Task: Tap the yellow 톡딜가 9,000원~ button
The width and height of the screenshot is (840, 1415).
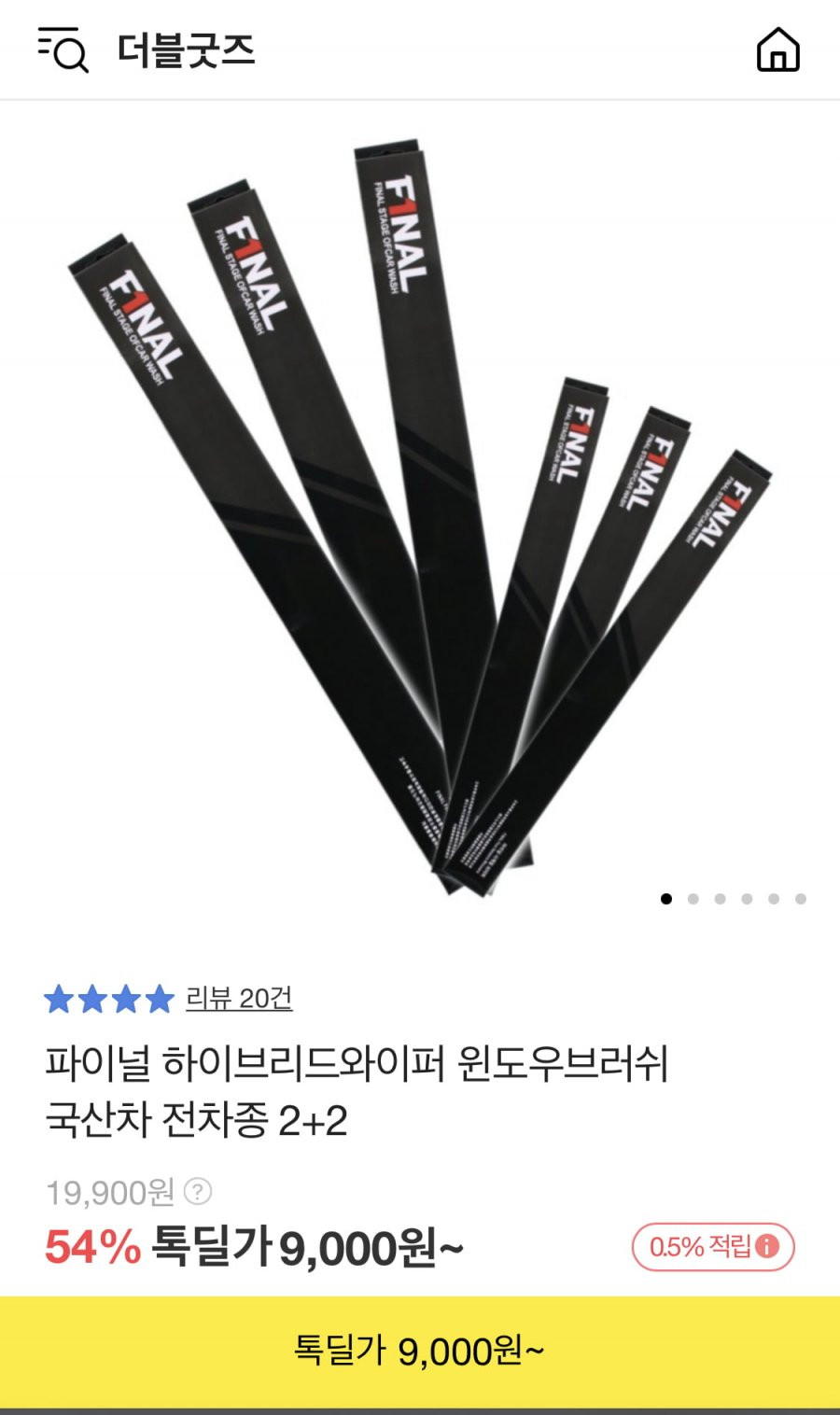Action: click(x=420, y=1351)
